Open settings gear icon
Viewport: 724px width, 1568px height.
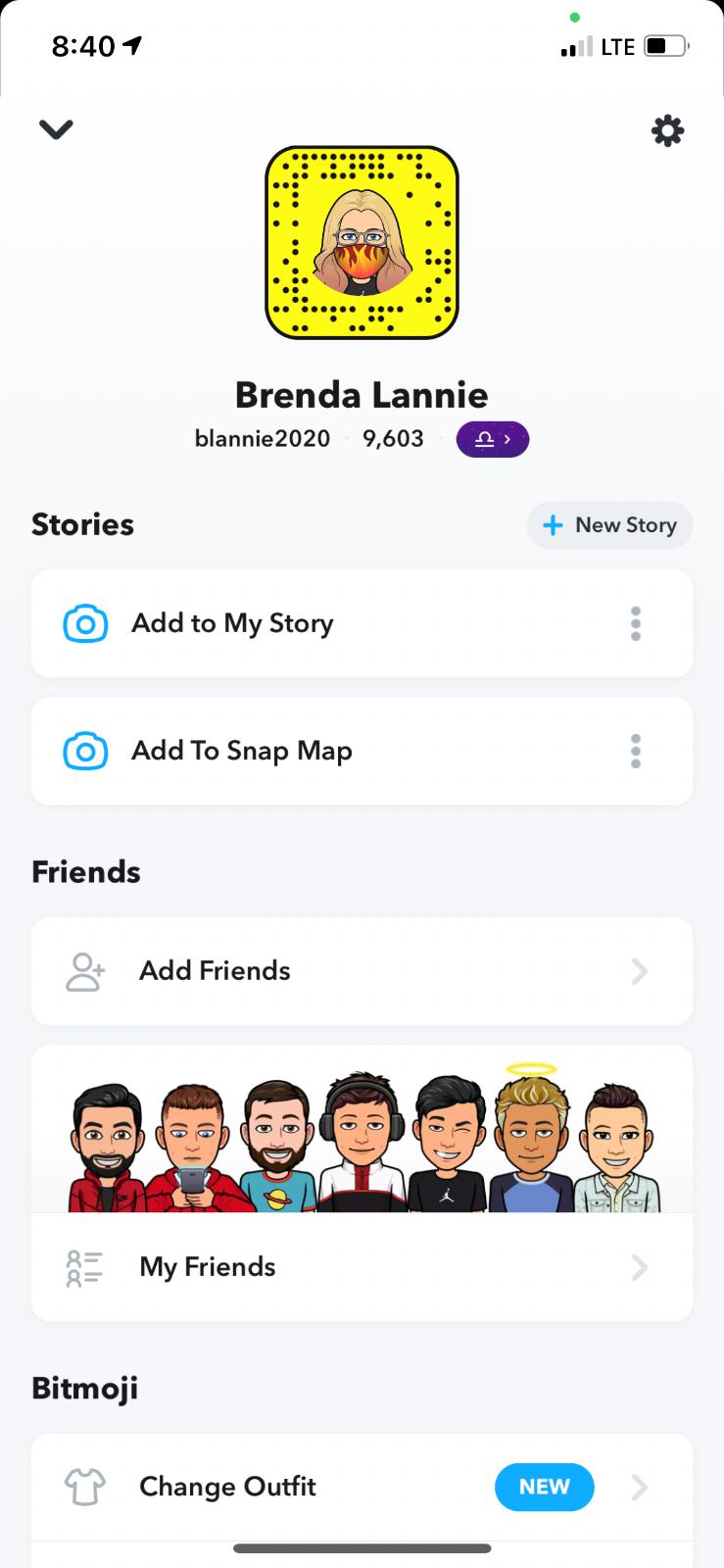click(x=667, y=130)
